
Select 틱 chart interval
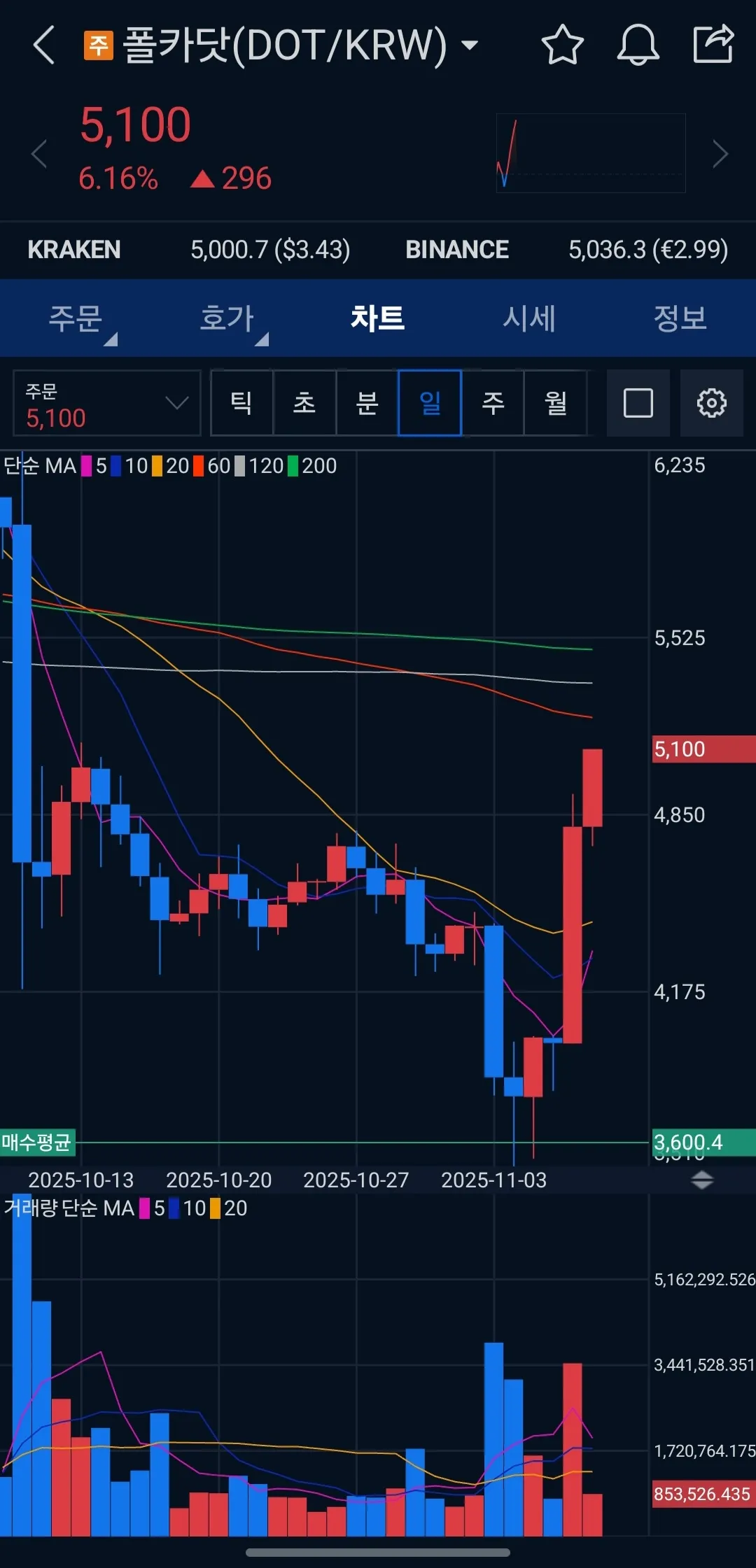coord(241,403)
